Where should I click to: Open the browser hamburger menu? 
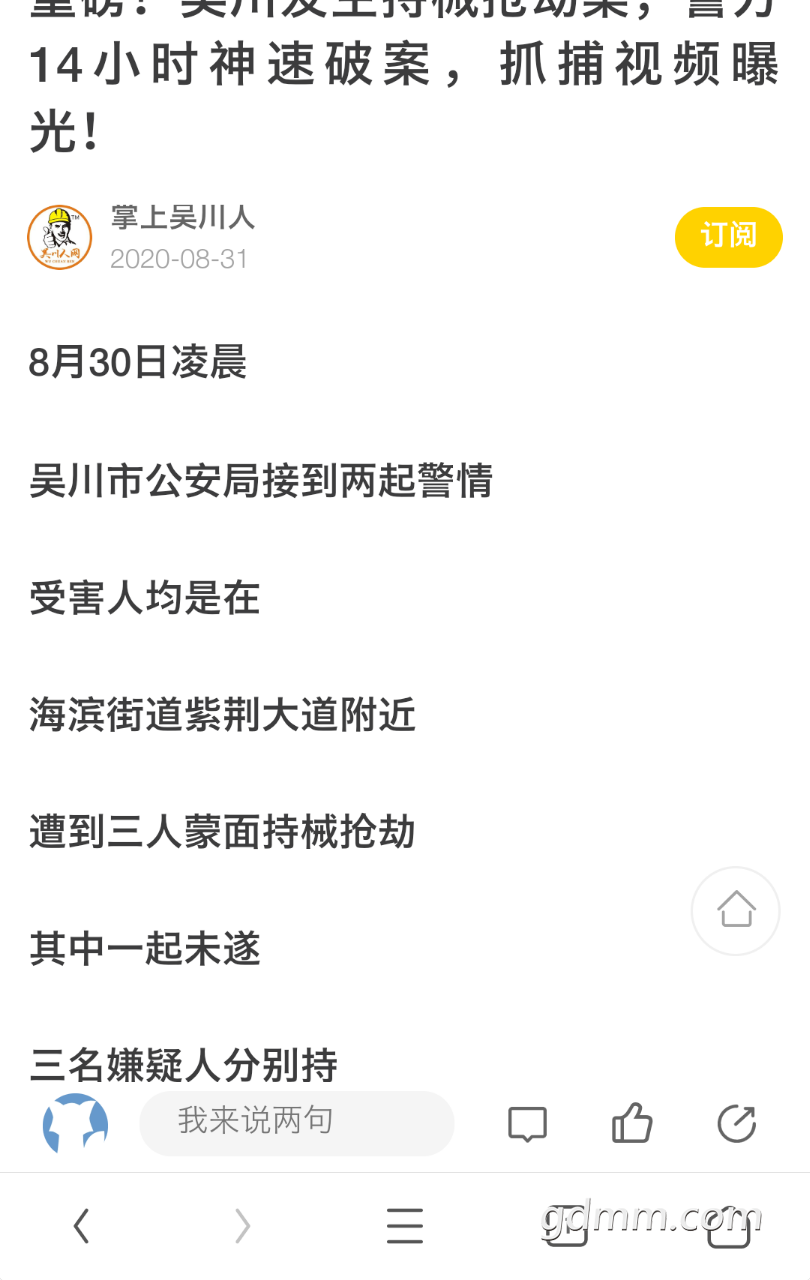(x=405, y=1225)
